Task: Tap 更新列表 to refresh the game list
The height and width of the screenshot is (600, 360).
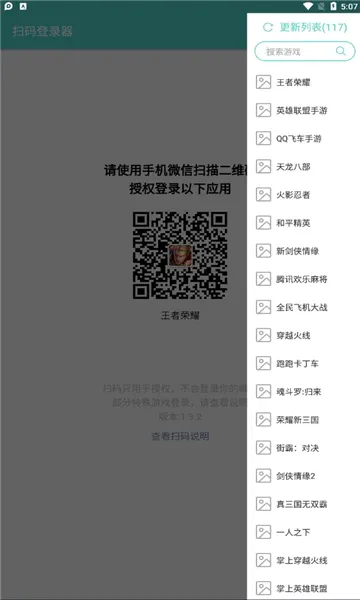Action: (305, 27)
